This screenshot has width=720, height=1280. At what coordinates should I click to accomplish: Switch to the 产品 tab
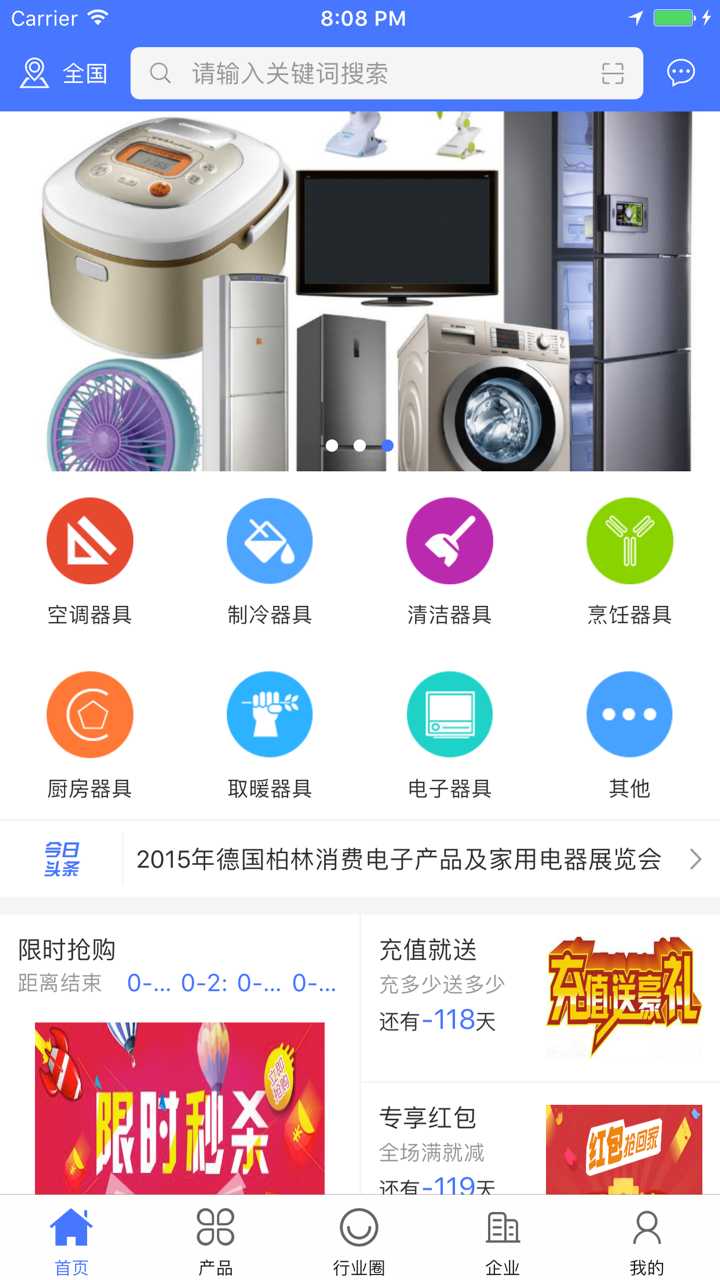pos(215,1237)
